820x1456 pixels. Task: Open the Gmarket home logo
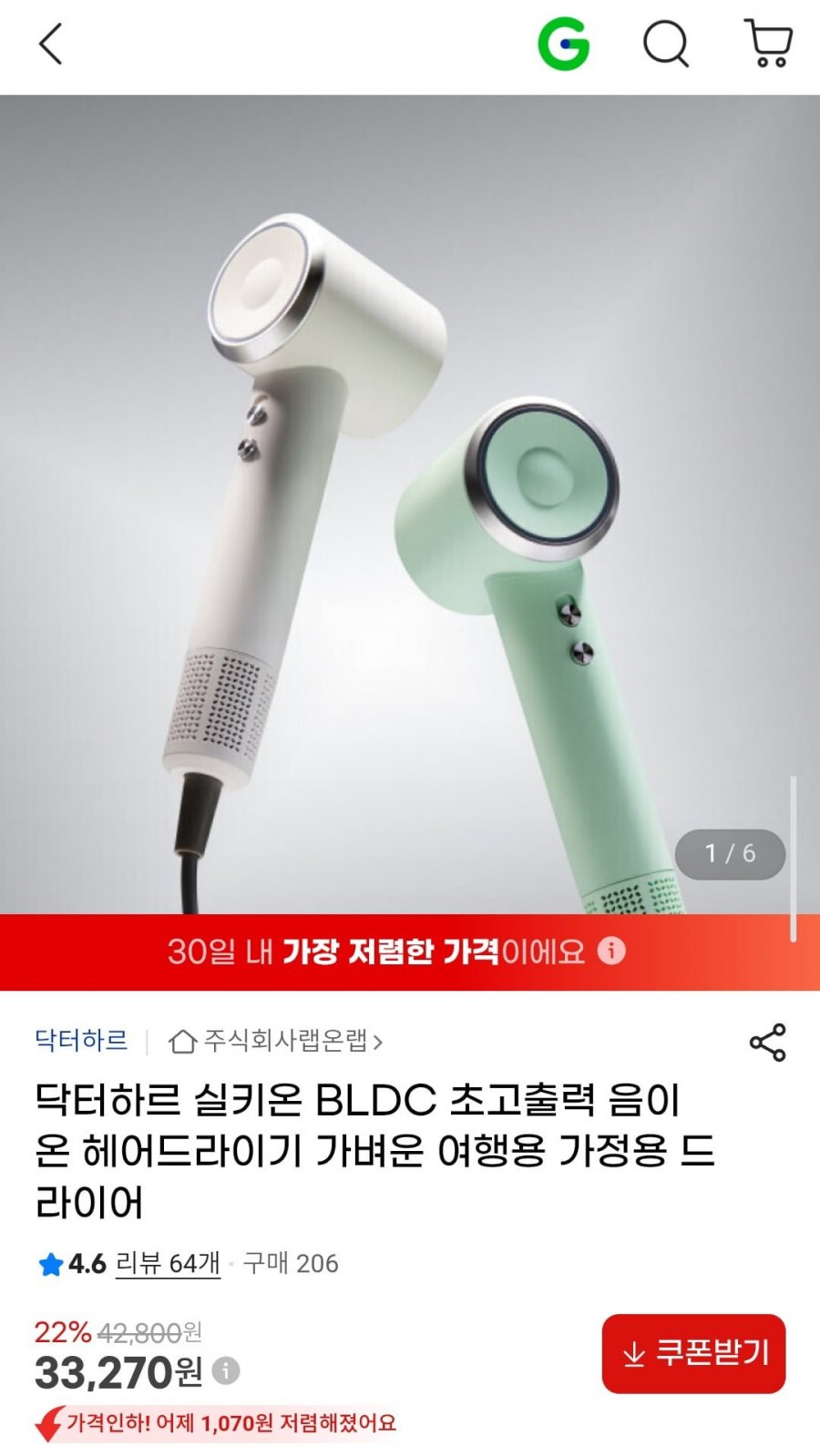point(563,44)
